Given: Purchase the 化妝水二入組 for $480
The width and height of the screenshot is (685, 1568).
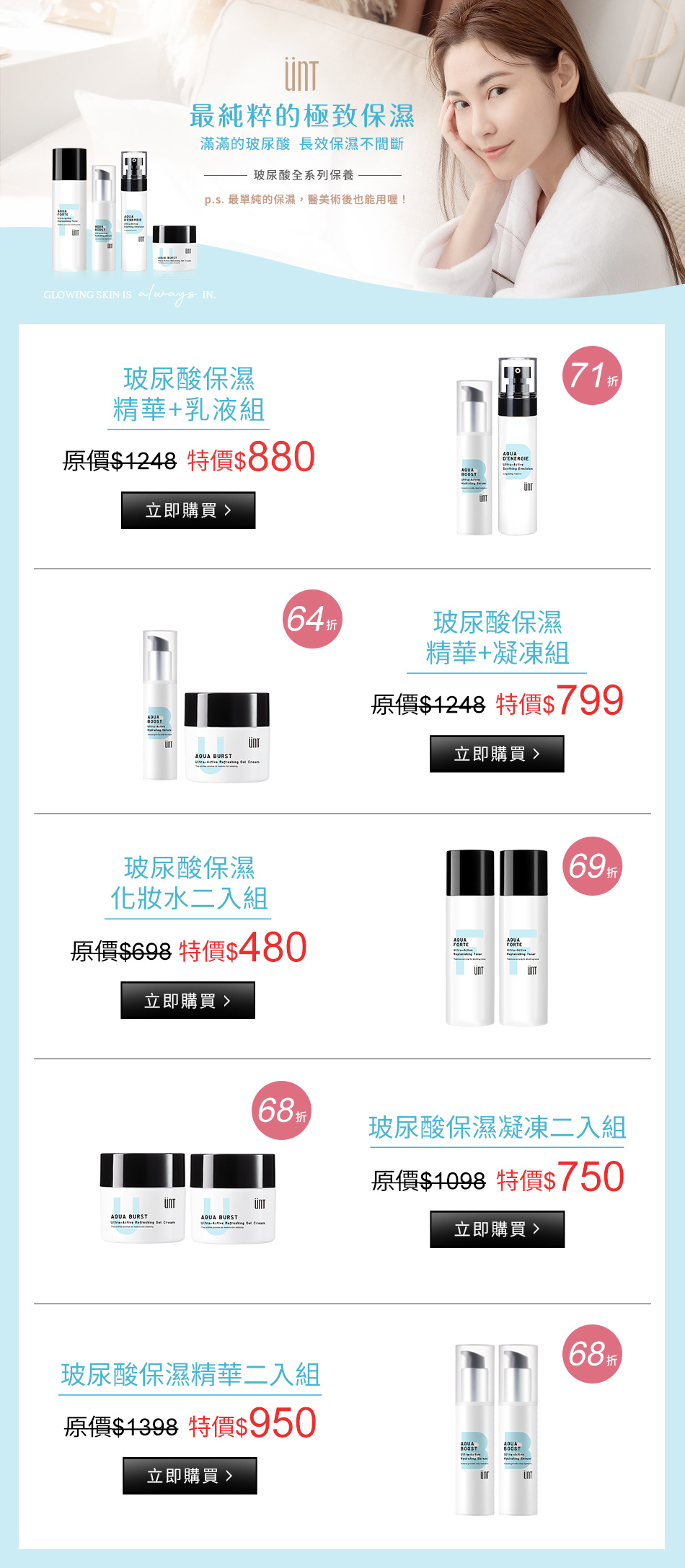Looking at the screenshot, I should (x=187, y=1000).
